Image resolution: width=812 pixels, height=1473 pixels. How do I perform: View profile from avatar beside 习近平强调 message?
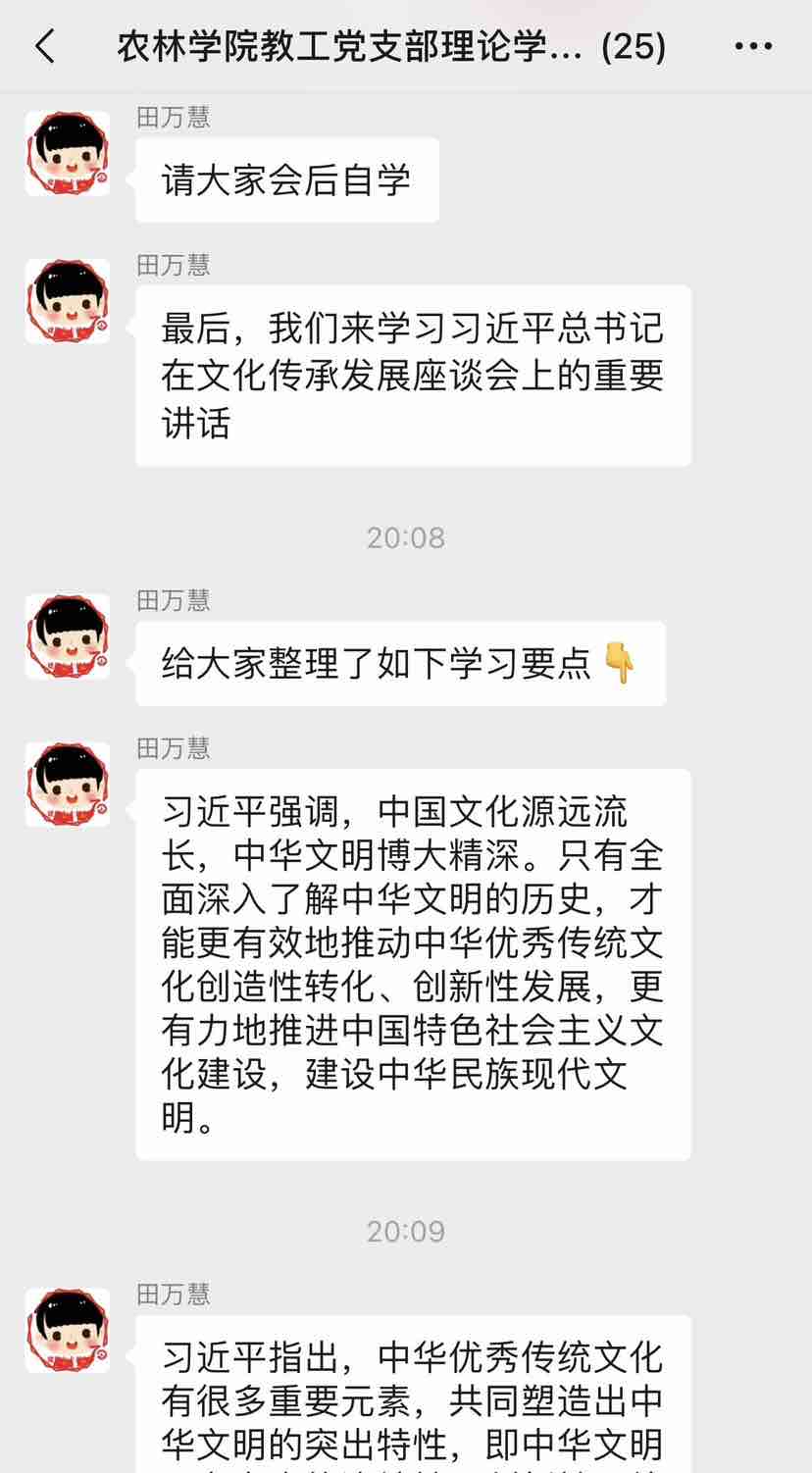(68, 785)
